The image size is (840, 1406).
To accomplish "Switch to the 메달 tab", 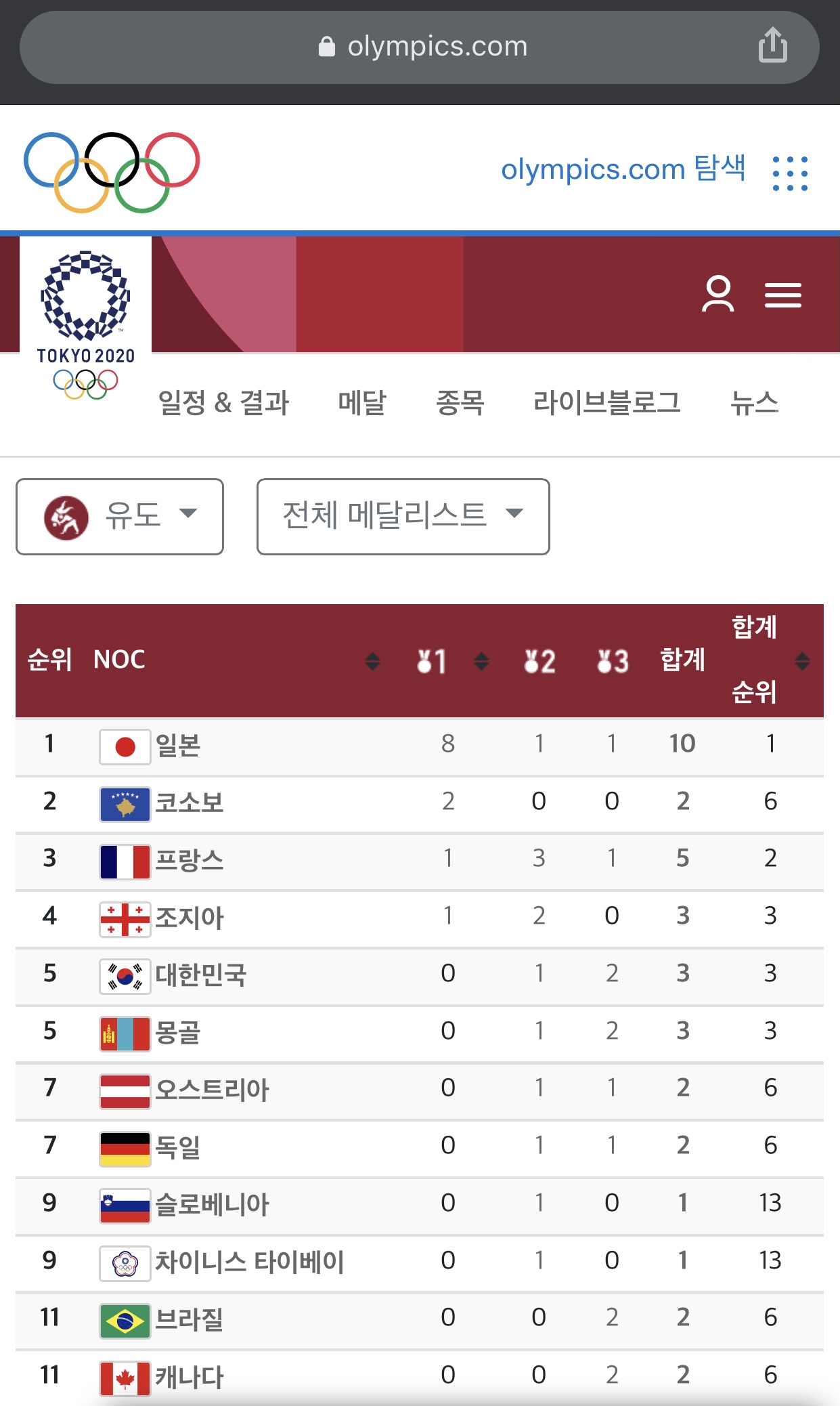I will point(362,403).
